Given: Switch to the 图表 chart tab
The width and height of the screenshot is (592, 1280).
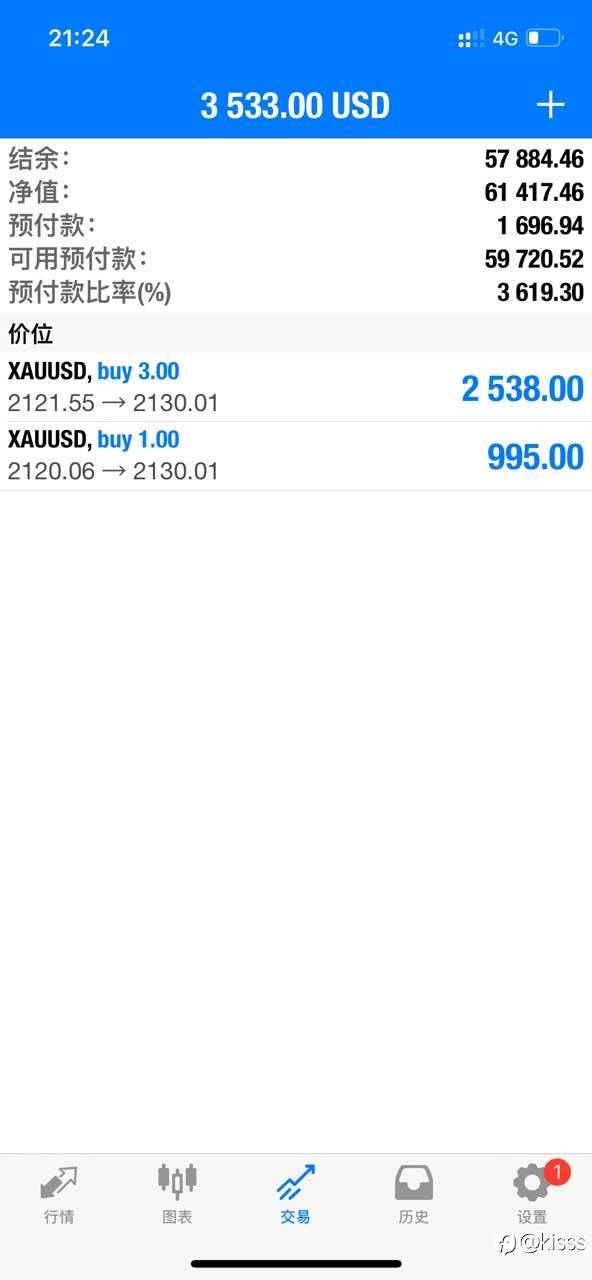Looking at the screenshot, I should pyautogui.click(x=177, y=1195).
